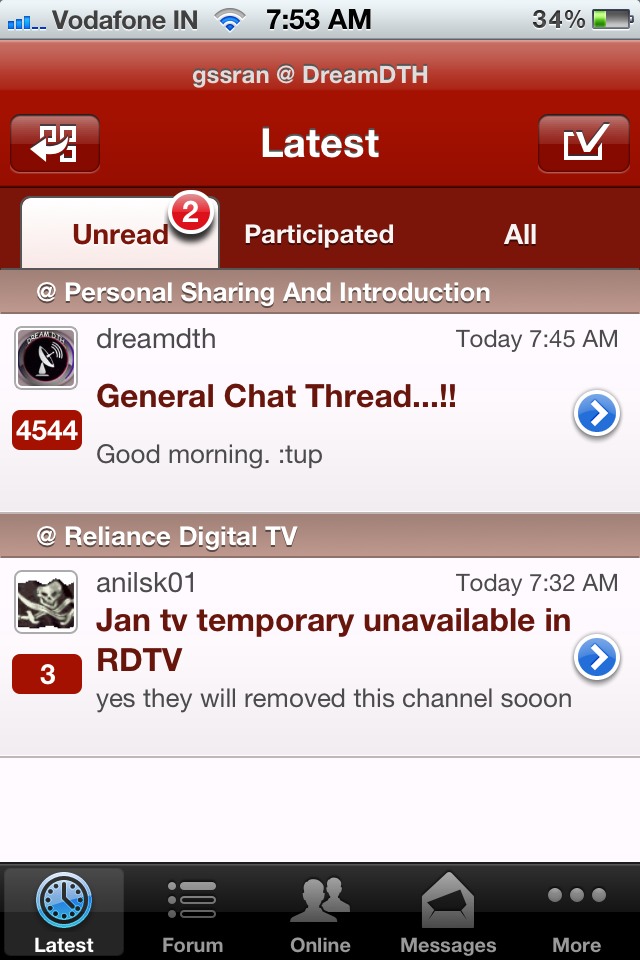The image size is (640, 960).
Task: Mark all threads as read
Action: click(583, 143)
